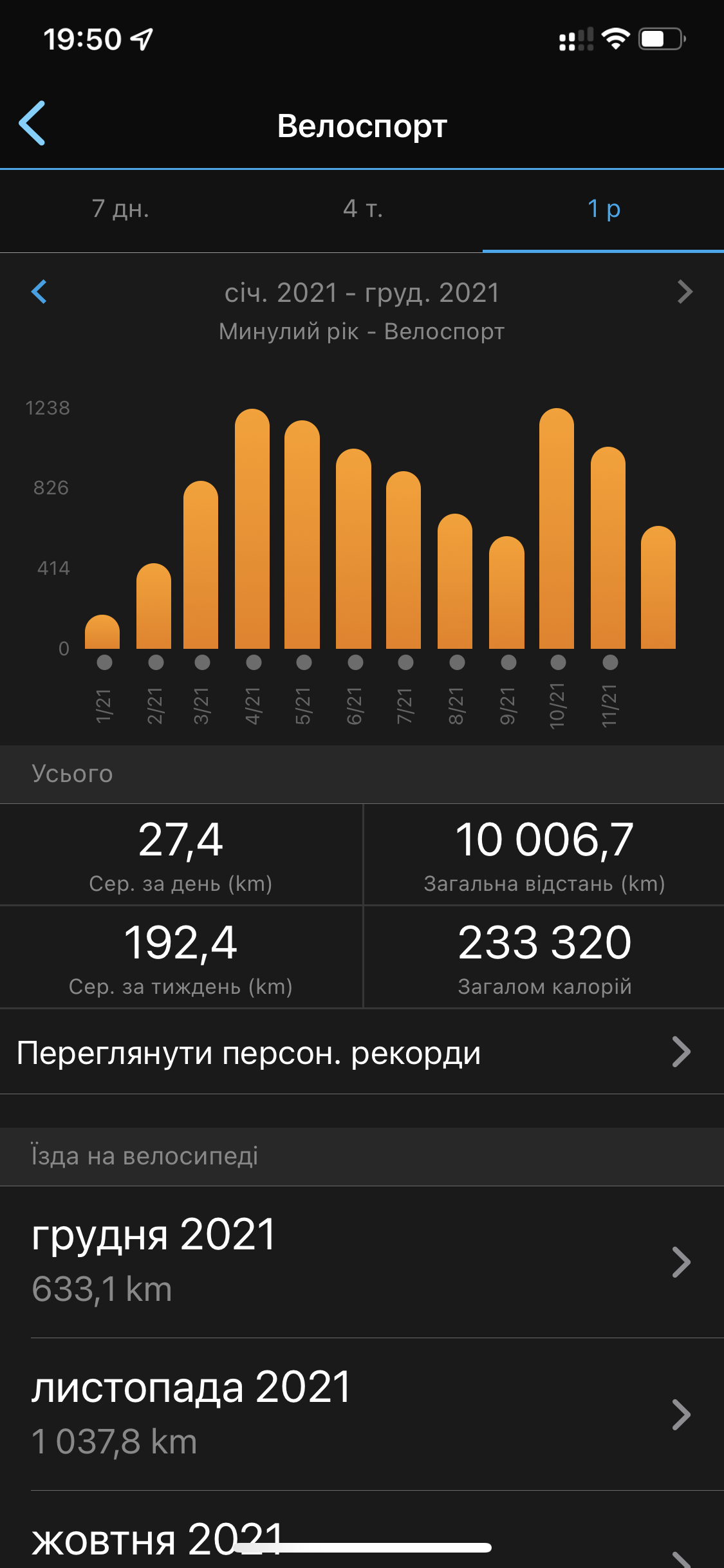The height and width of the screenshot is (1568, 724).
Task: Open Переглянути персон. рекорди
Action: 362,1052
